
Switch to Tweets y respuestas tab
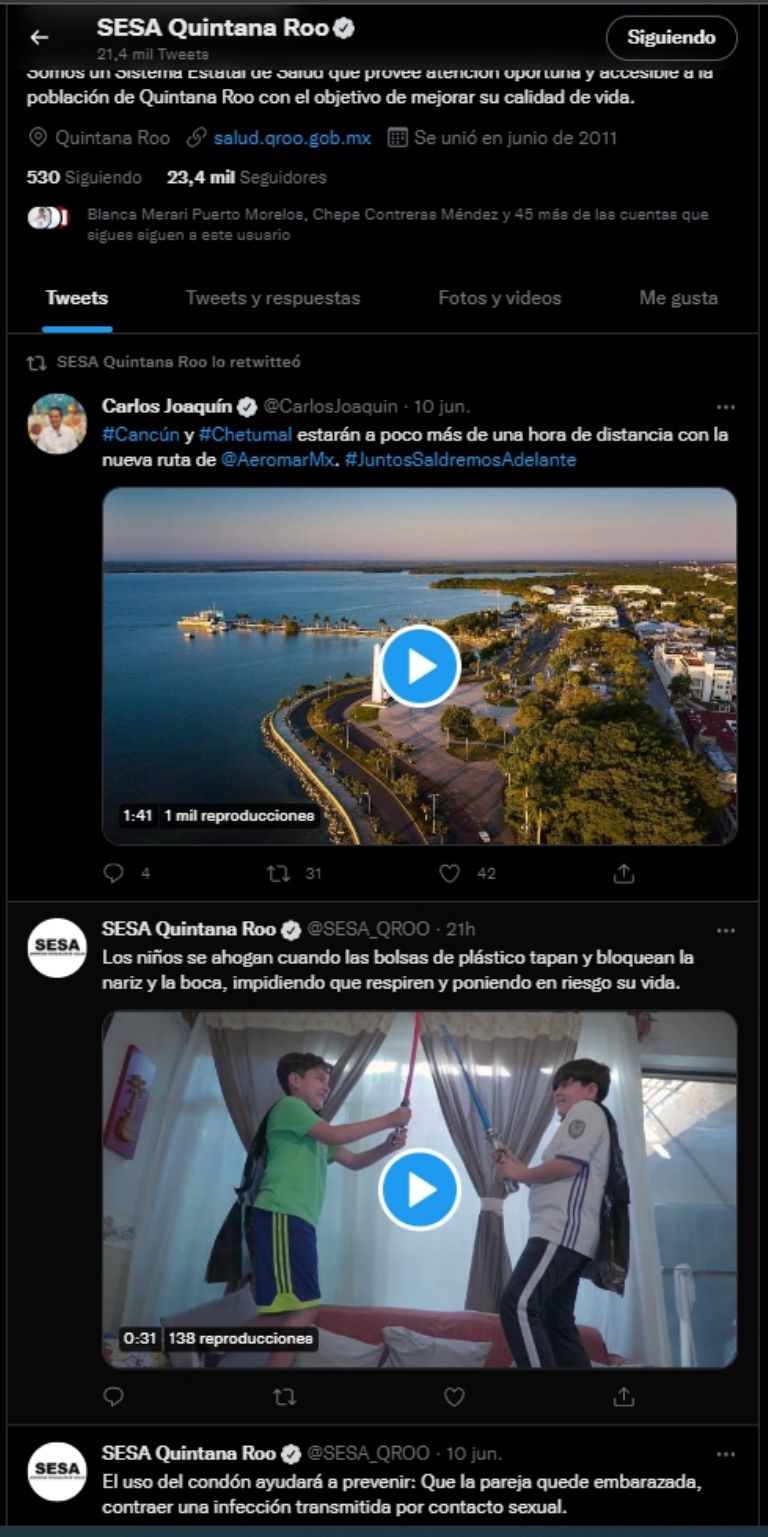[x=273, y=298]
